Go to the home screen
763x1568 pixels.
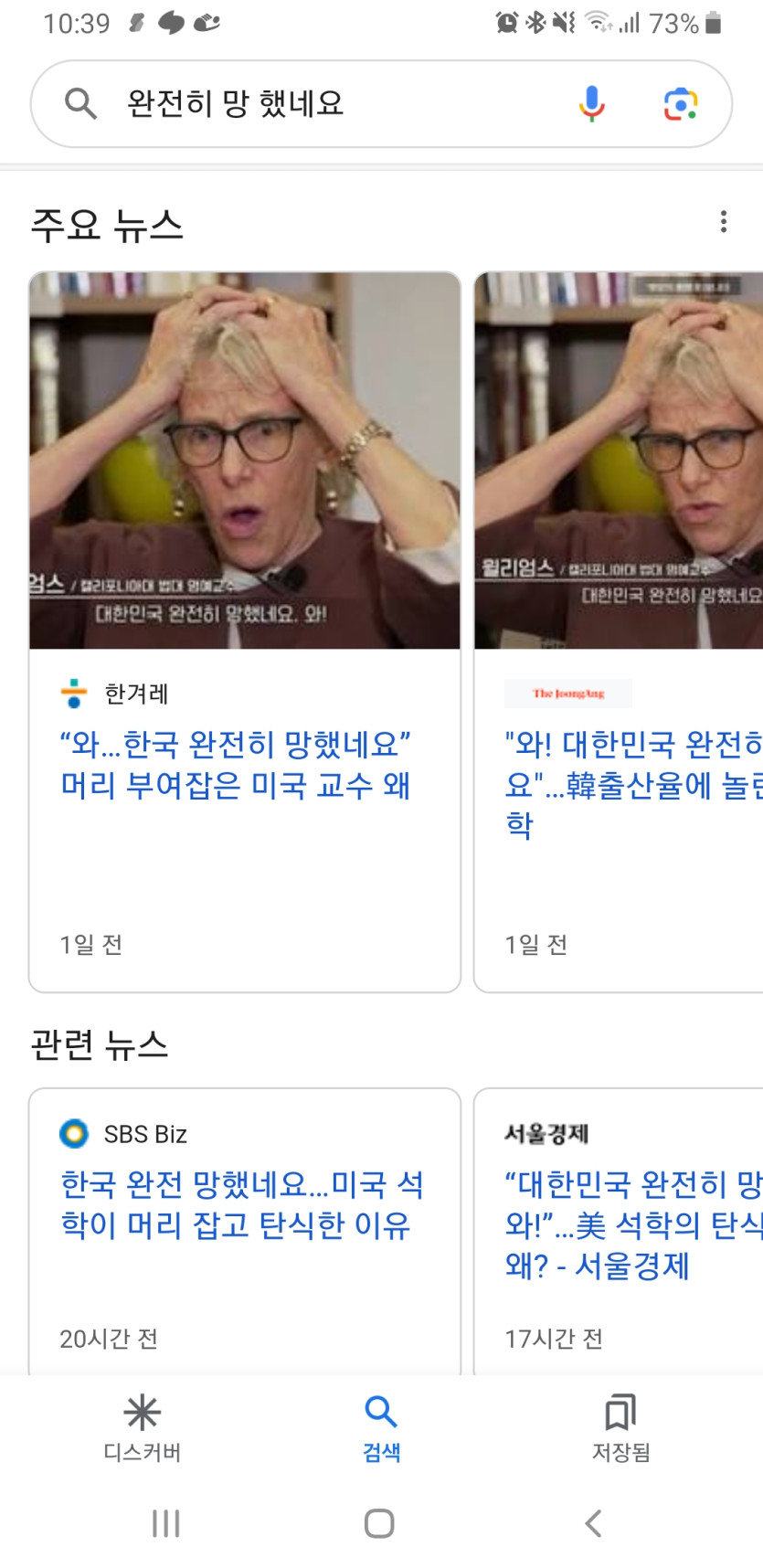[x=379, y=1523]
